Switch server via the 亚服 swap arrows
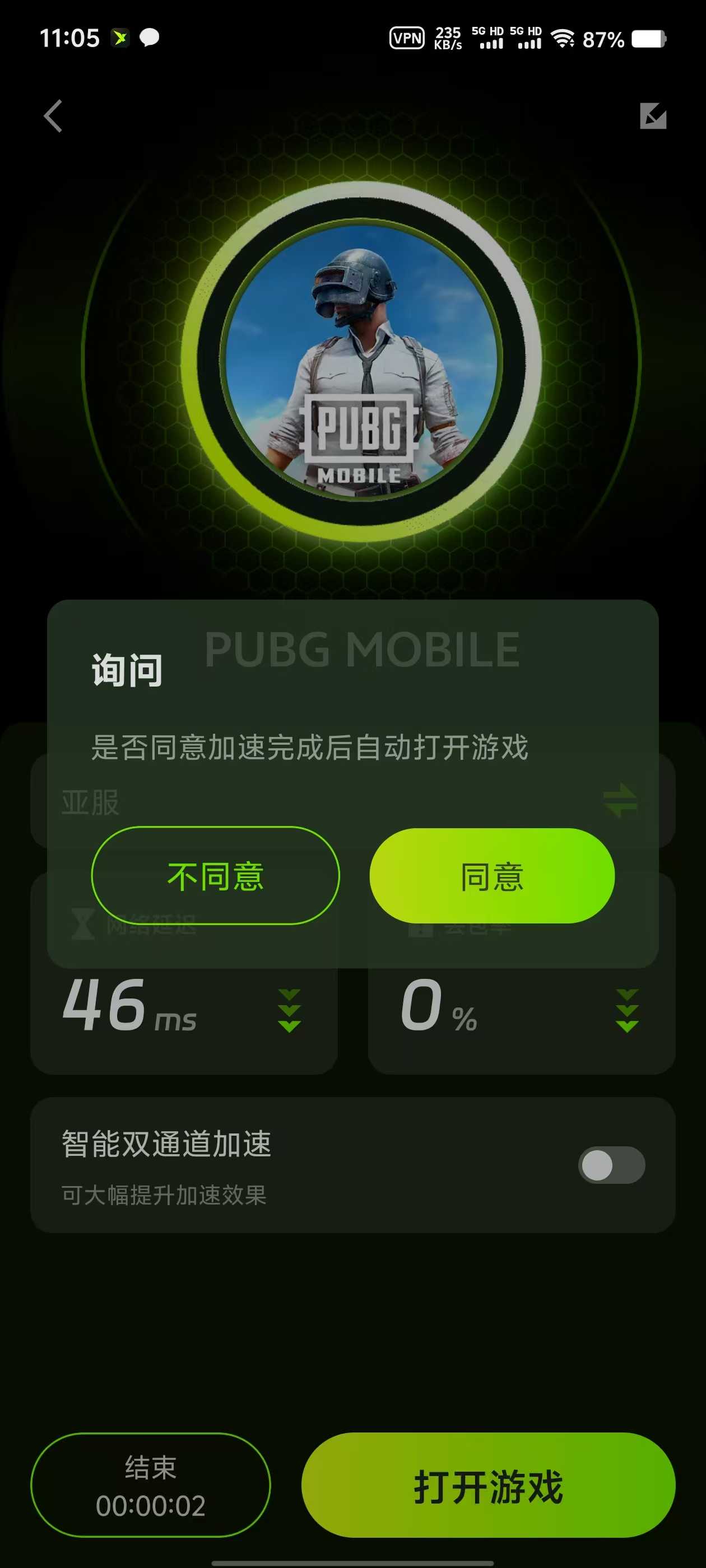 (620, 800)
